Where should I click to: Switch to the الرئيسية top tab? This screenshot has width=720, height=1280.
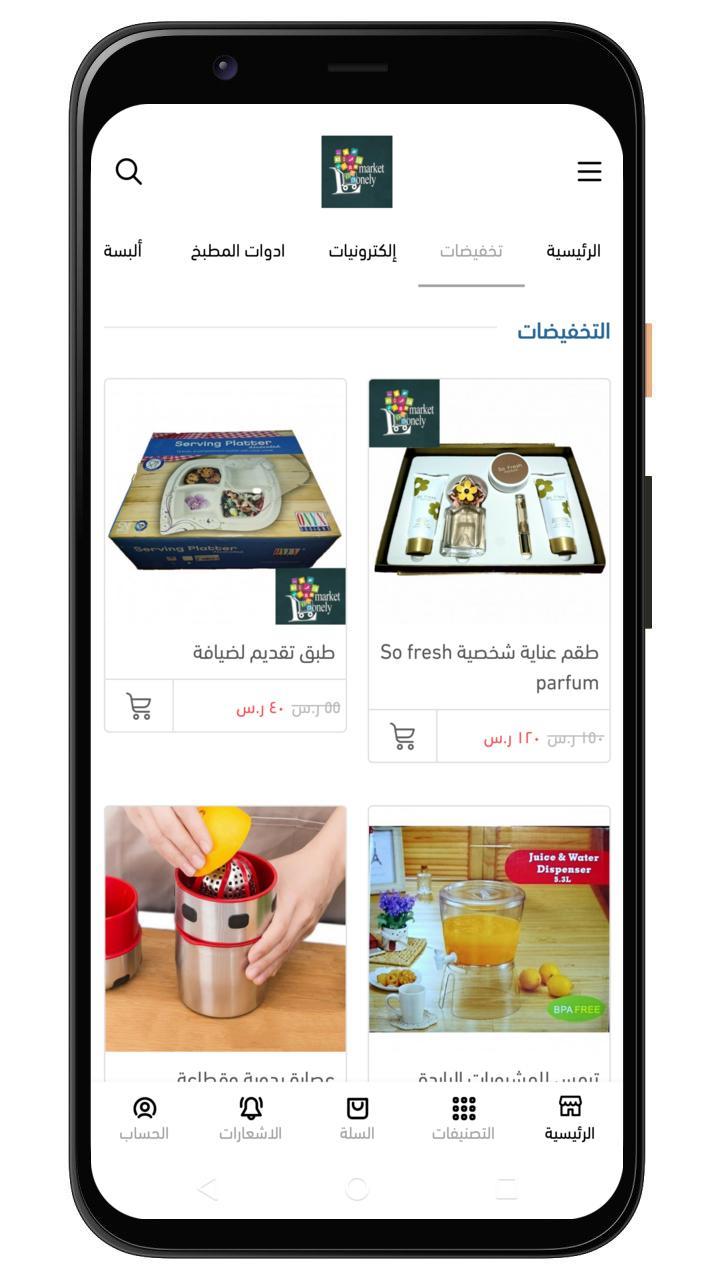pos(573,251)
